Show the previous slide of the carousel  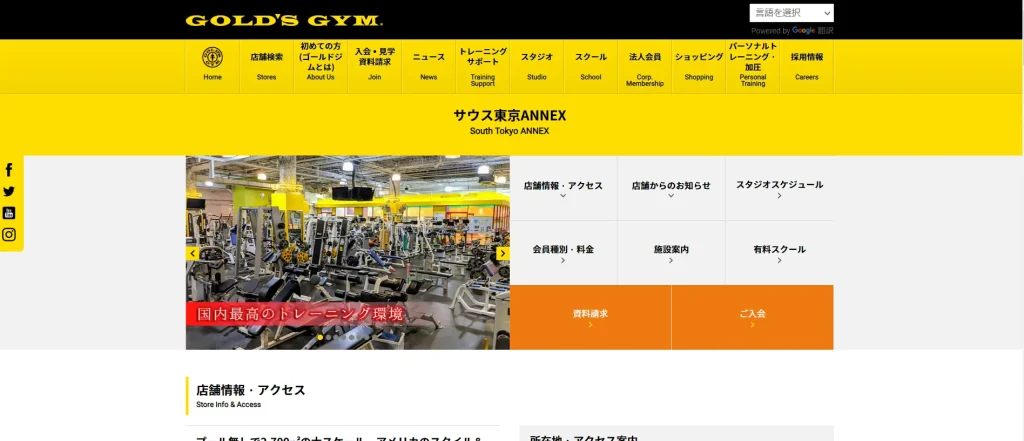point(193,253)
